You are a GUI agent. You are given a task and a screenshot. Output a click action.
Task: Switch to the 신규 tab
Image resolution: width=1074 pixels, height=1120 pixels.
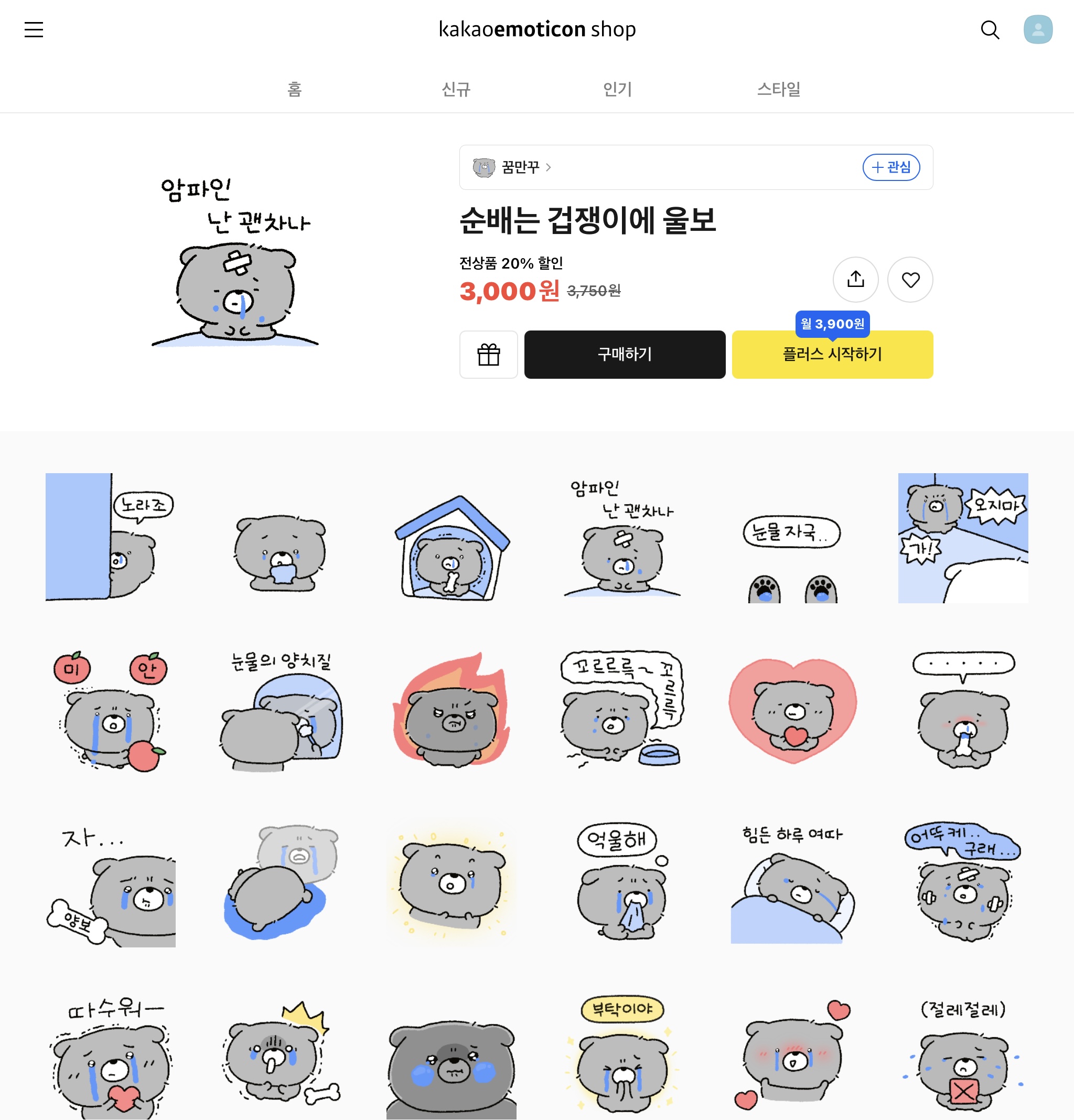455,89
